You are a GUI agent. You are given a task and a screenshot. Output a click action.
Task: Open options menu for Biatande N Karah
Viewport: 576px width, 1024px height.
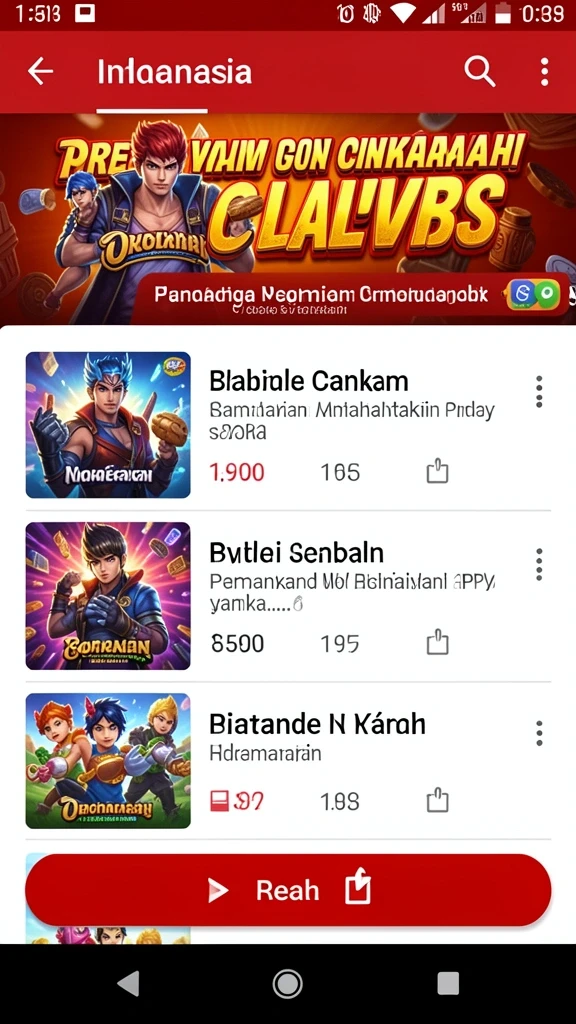pyautogui.click(x=539, y=733)
